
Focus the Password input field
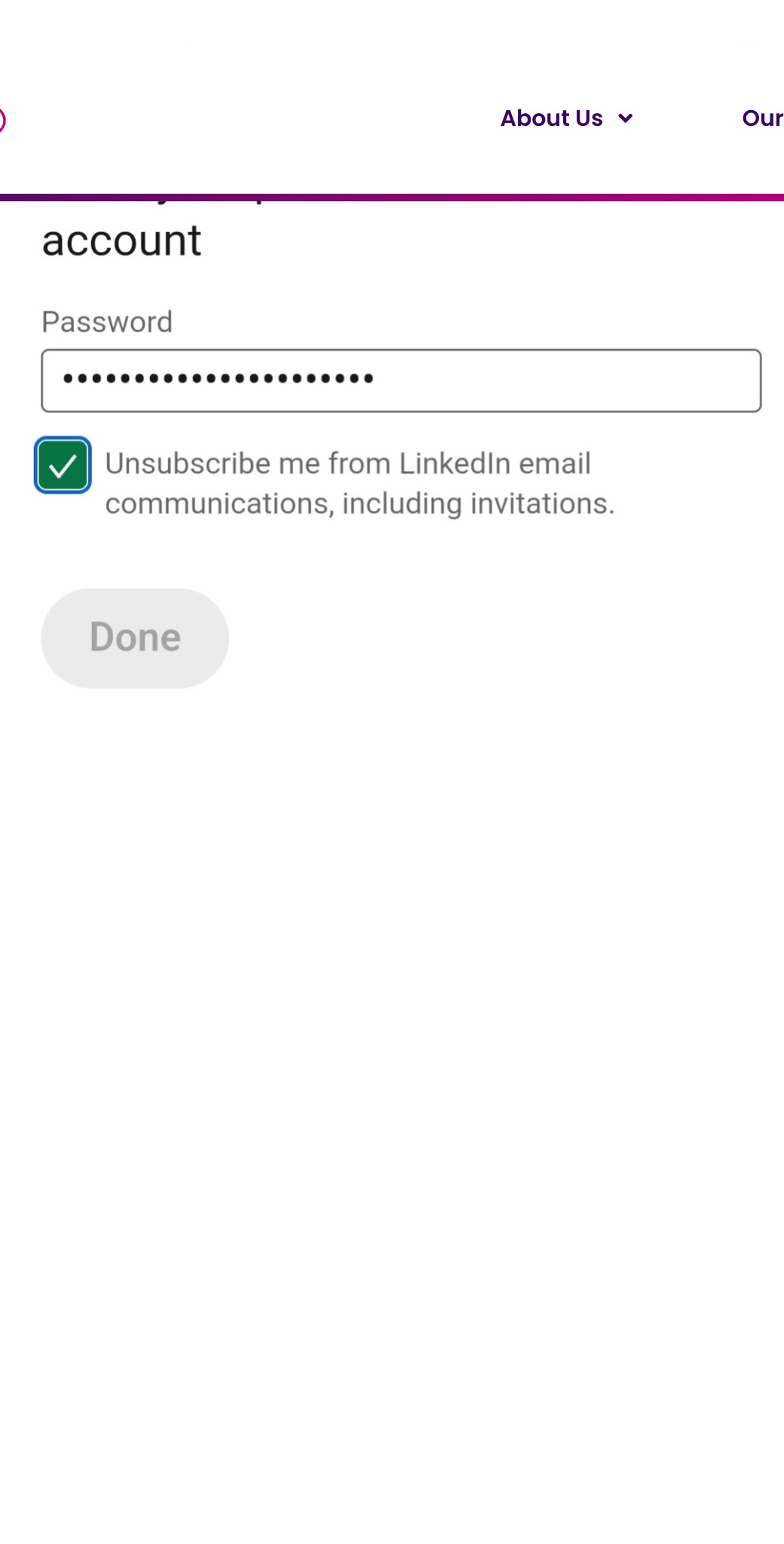[x=401, y=381]
